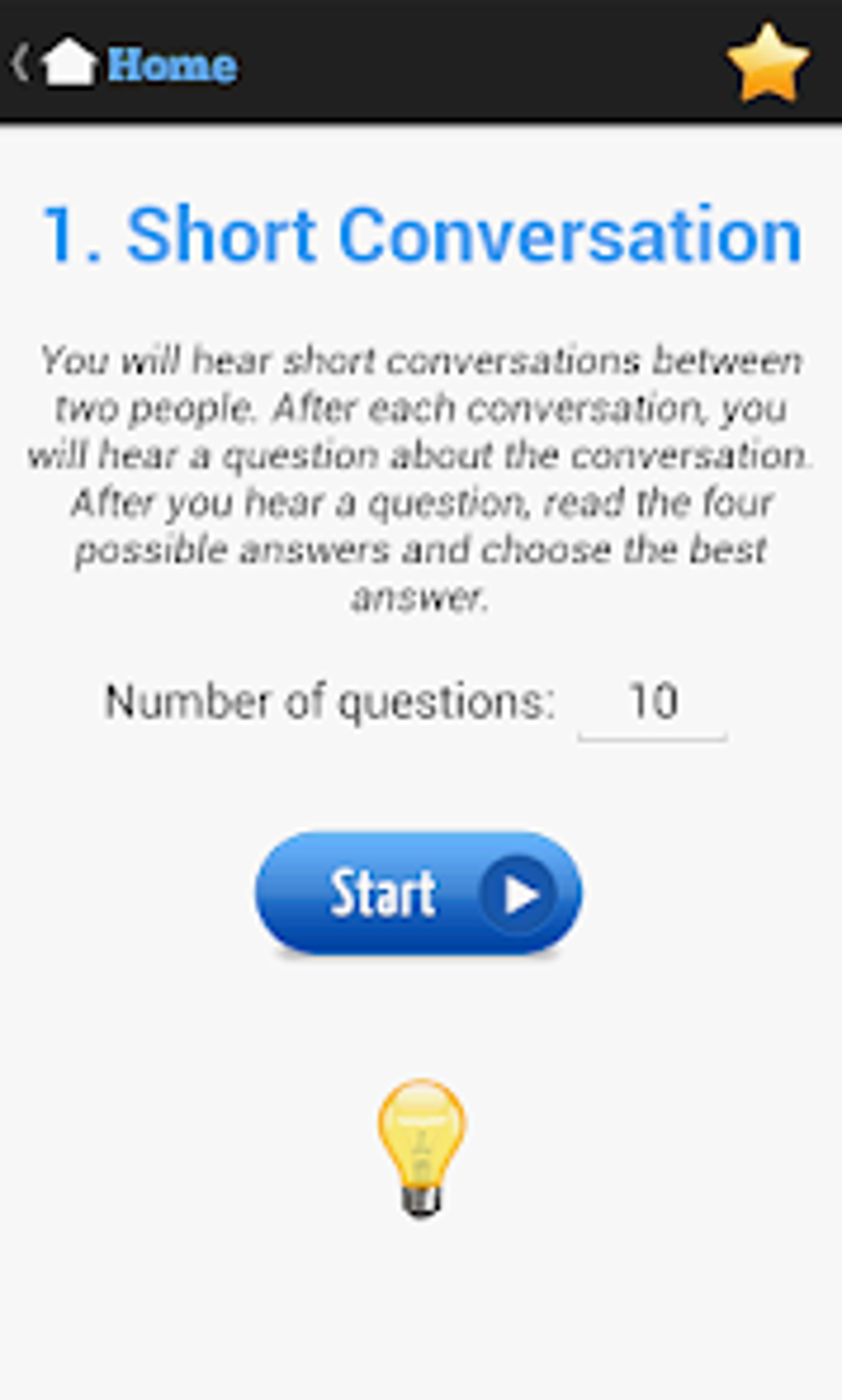Tap the yellow star to bookmark this section
This screenshot has height=1400, width=842.
[x=764, y=61]
